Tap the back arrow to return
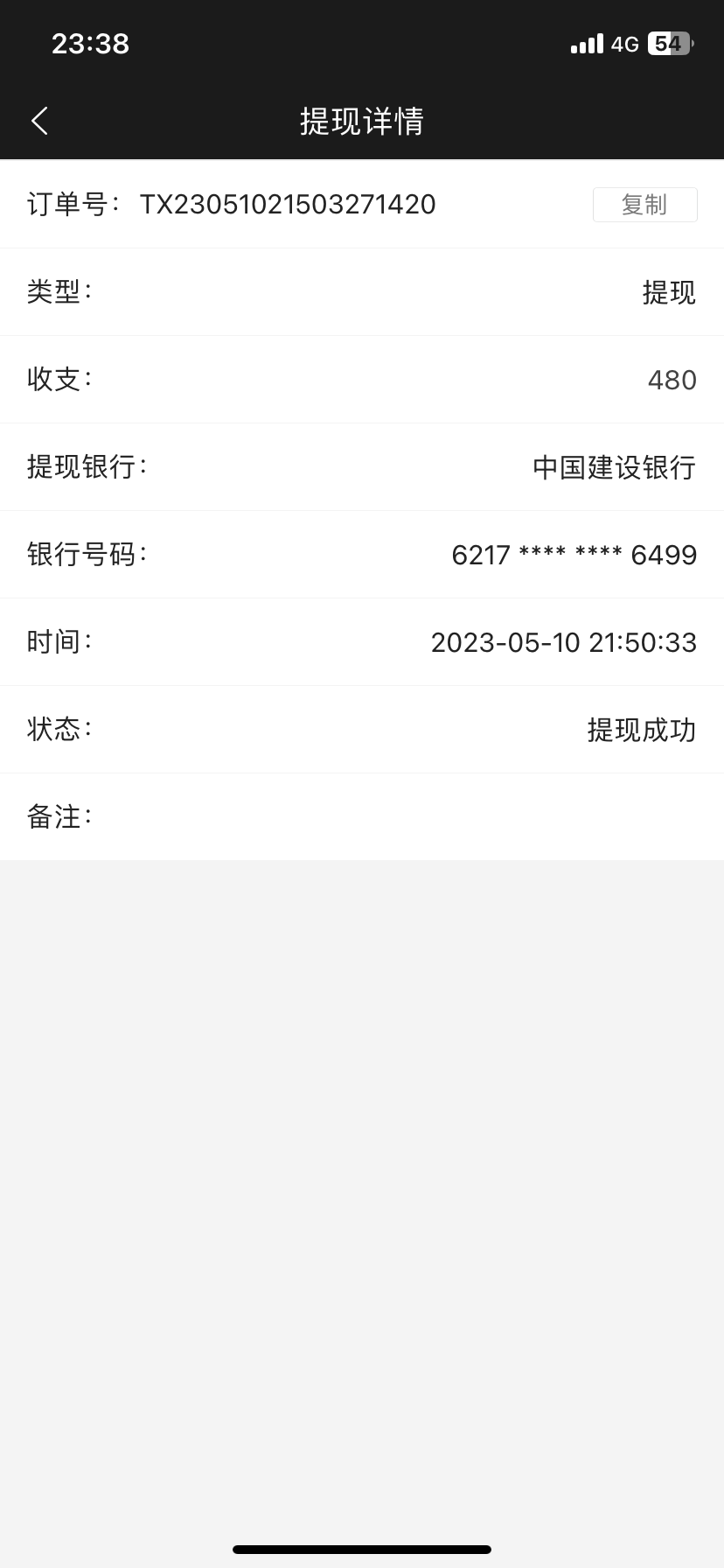 point(38,120)
